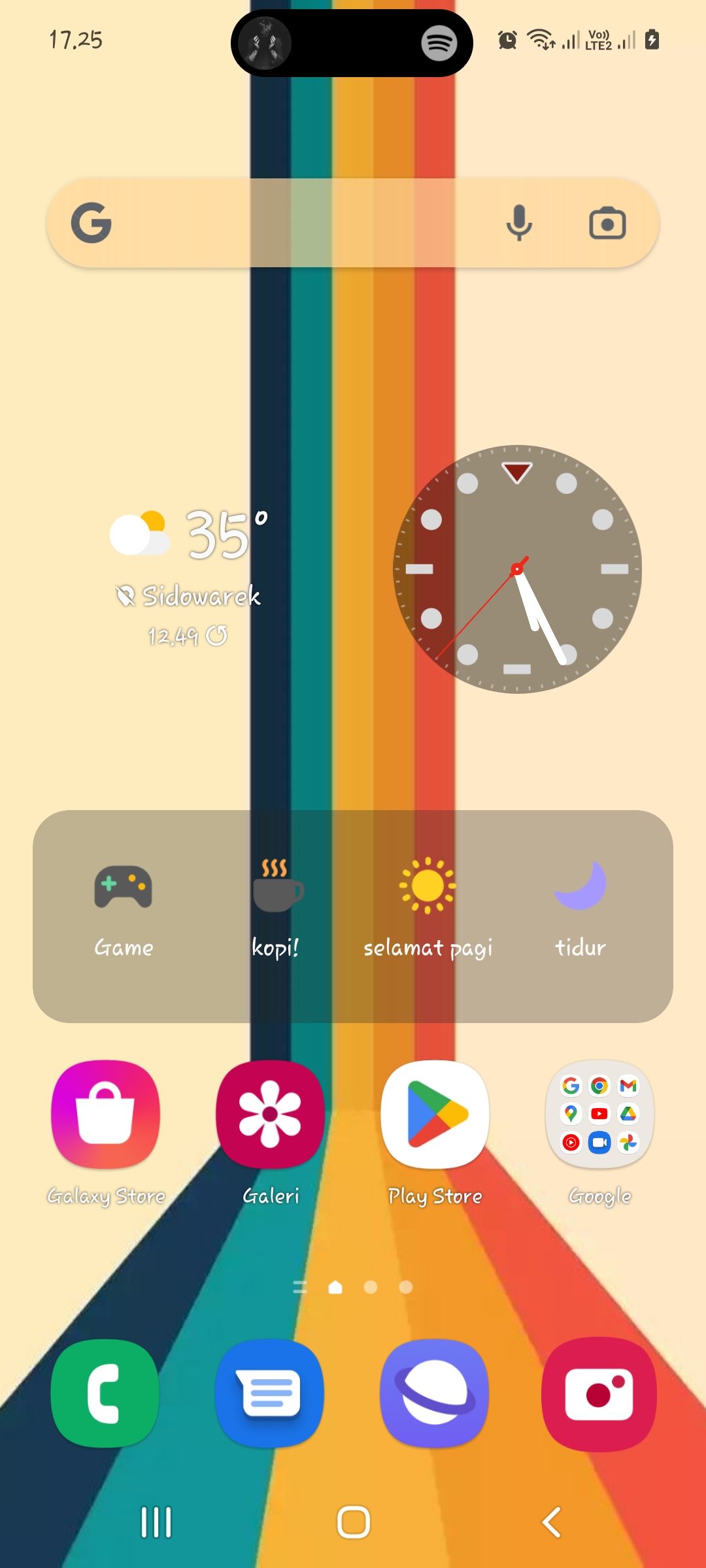Open the Phone app from the dock
The height and width of the screenshot is (1568, 706).
(x=105, y=1394)
